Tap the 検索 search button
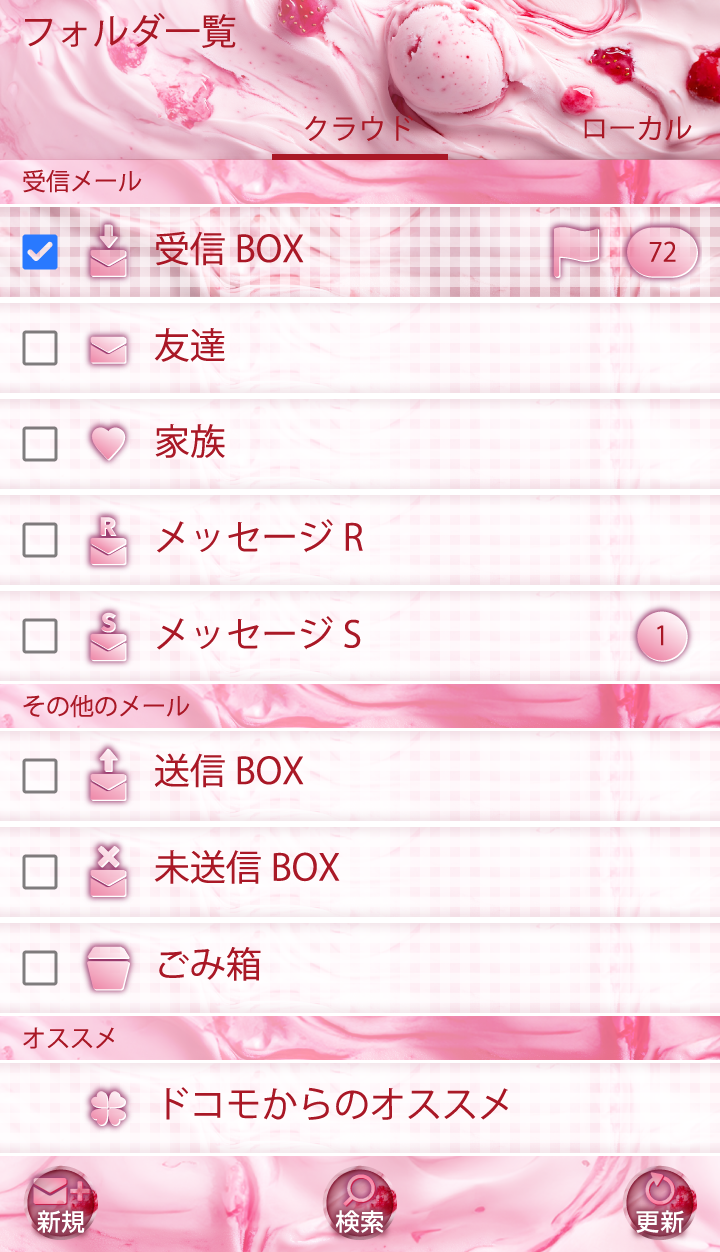Image resolution: width=720 pixels, height=1252 pixels. point(359,1203)
